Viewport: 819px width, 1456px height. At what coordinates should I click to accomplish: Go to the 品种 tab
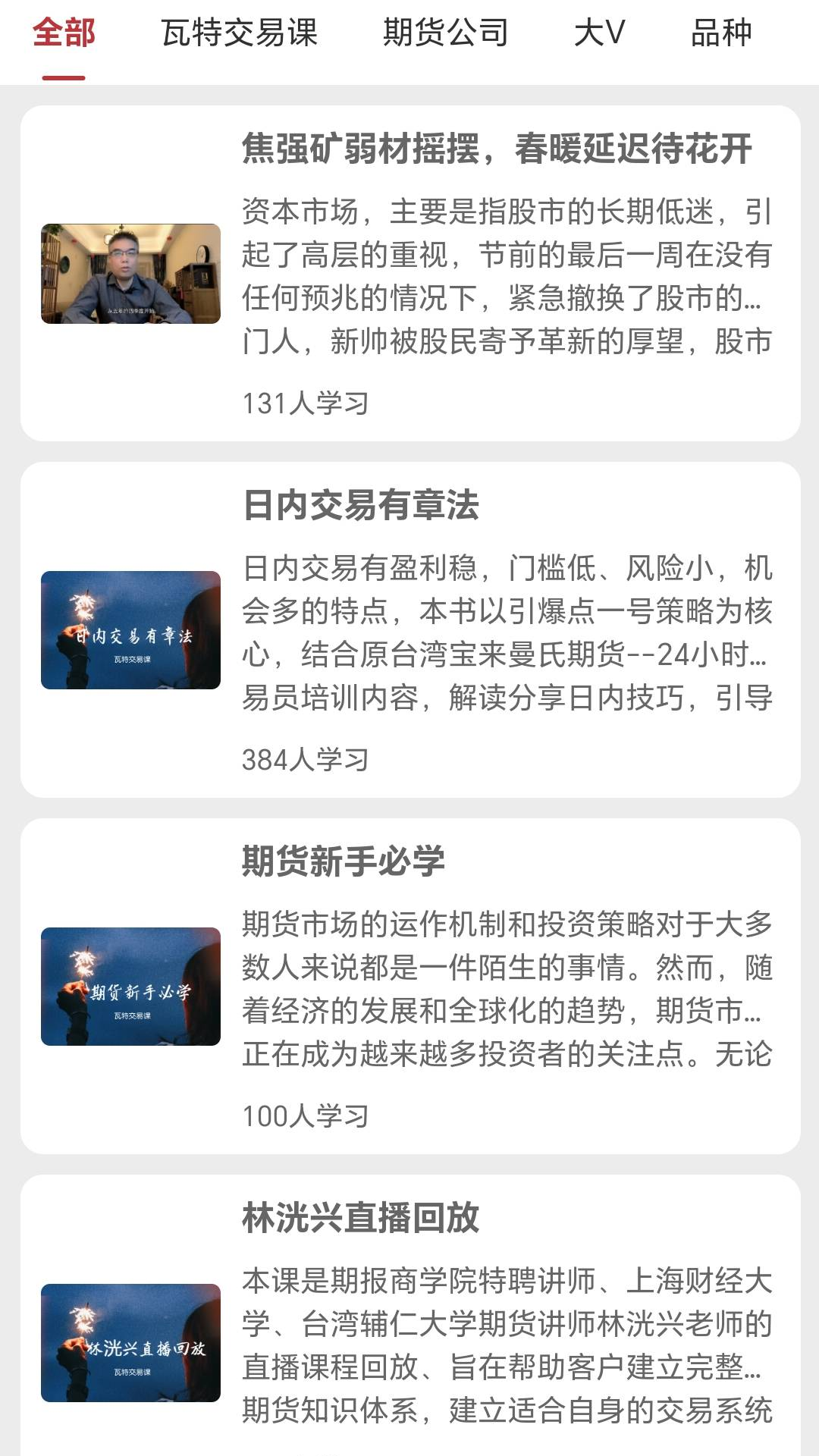pyautogui.click(x=720, y=33)
